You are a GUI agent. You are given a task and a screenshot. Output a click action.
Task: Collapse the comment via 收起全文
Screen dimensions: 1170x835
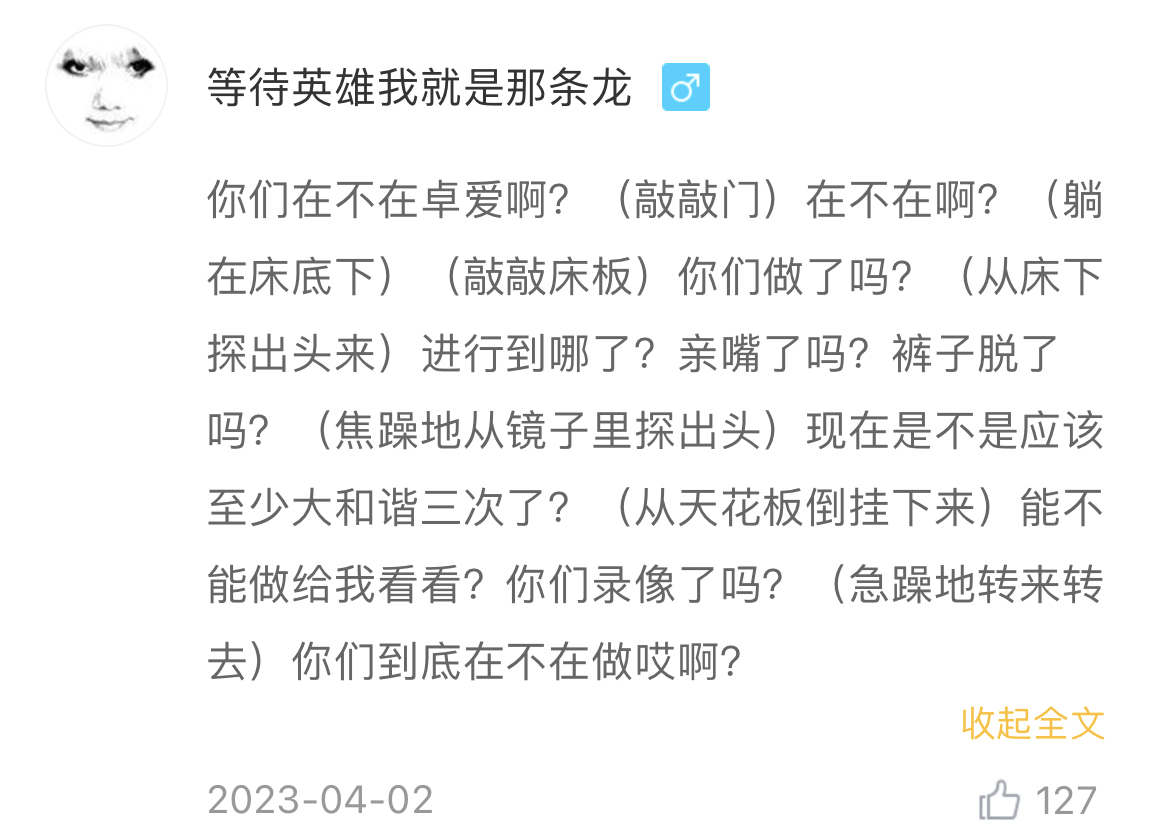(1032, 722)
